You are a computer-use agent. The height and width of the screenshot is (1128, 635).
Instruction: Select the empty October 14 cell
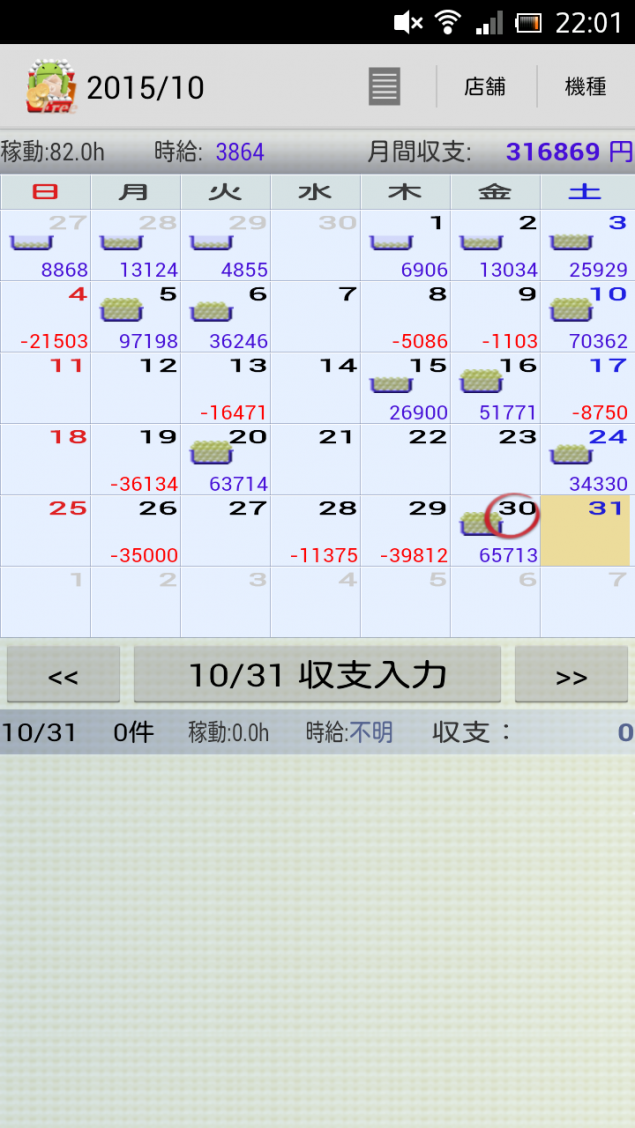coord(316,387)
